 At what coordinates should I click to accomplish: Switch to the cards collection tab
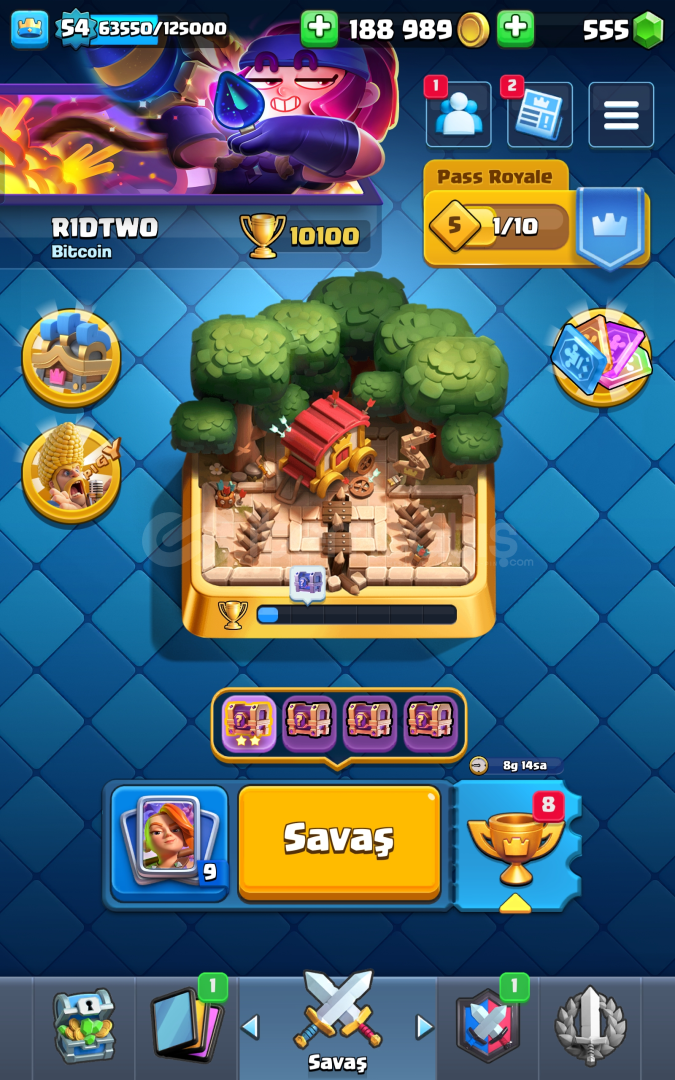pos(186,1026)
